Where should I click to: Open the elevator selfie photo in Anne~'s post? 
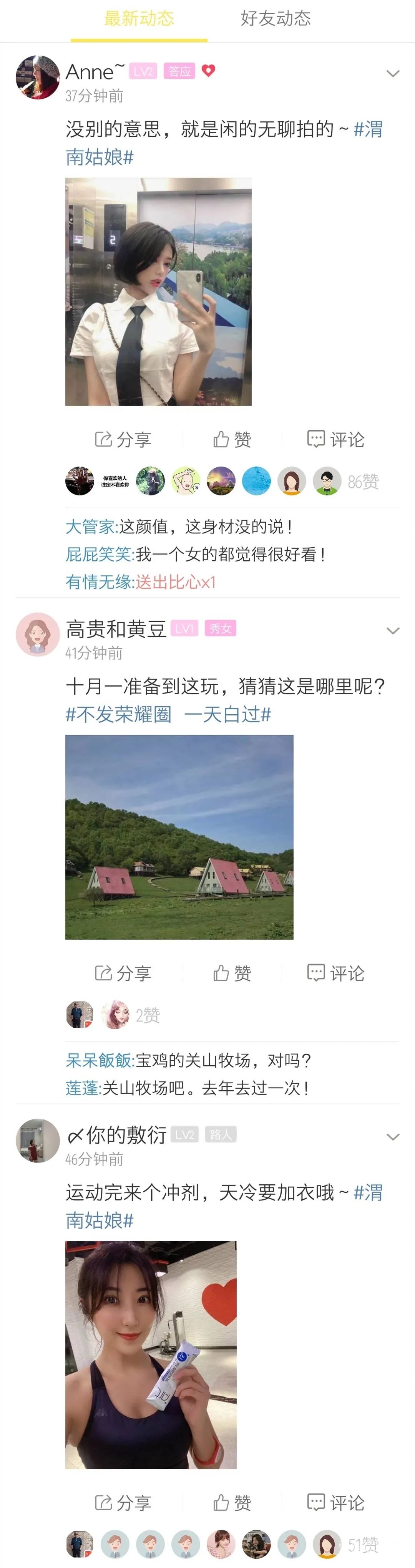click(x=158, y=291)
